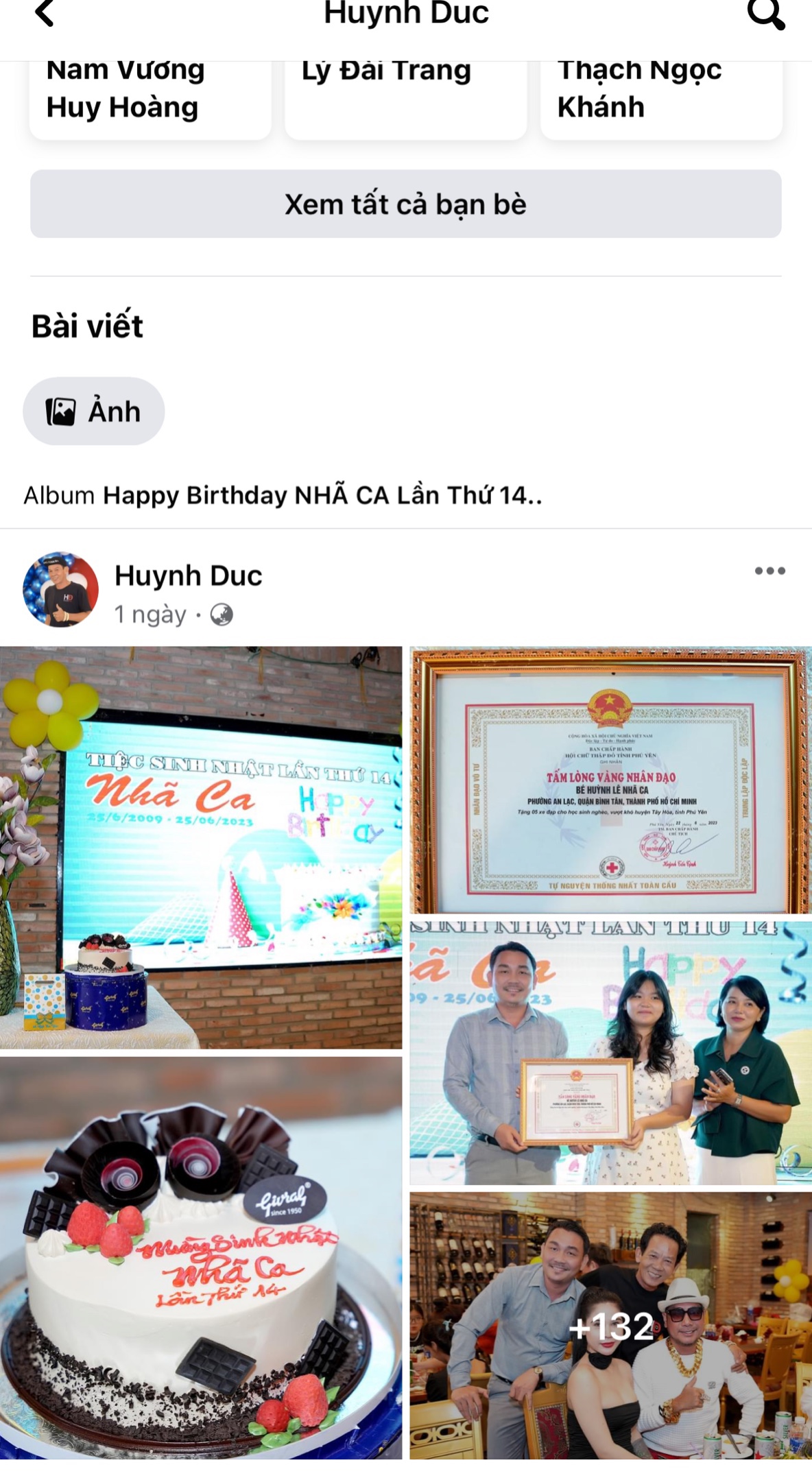Image resolution: width=812 pixels, height=1480 pixels.
Task: Open the post's three-dot options menu
Action: tap(769, 571)
